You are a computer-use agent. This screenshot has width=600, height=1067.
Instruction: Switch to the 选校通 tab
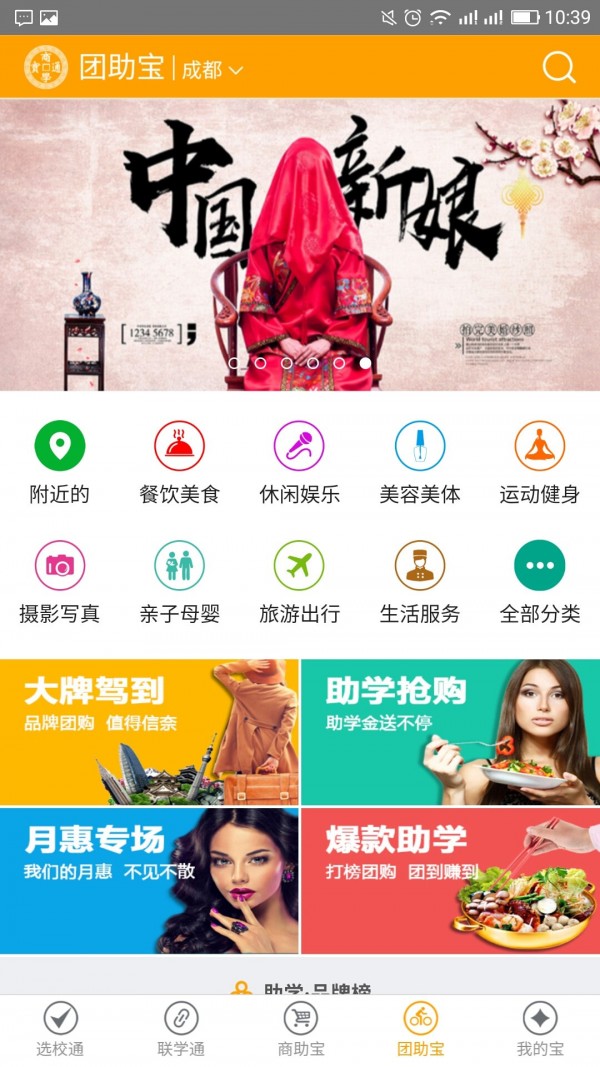point(60,1030)
